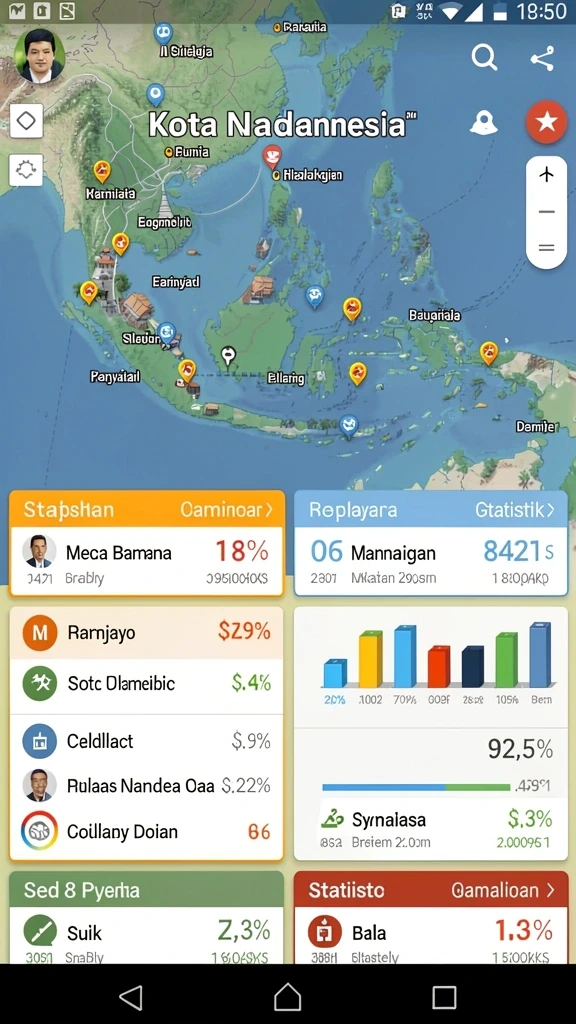Open the Meca Bamana row
Viewport: 576px width, 1024px height.
[x=147, y=562]
